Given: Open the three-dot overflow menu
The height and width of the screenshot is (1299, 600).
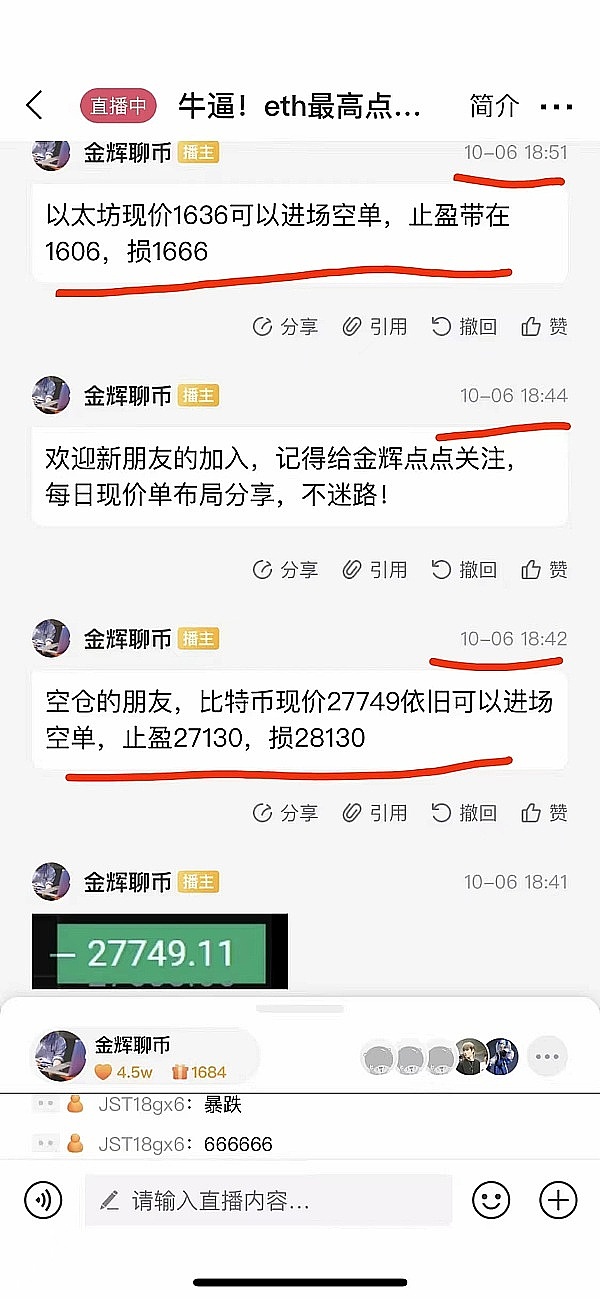Looking at the screenshot, I should [556, 106].
